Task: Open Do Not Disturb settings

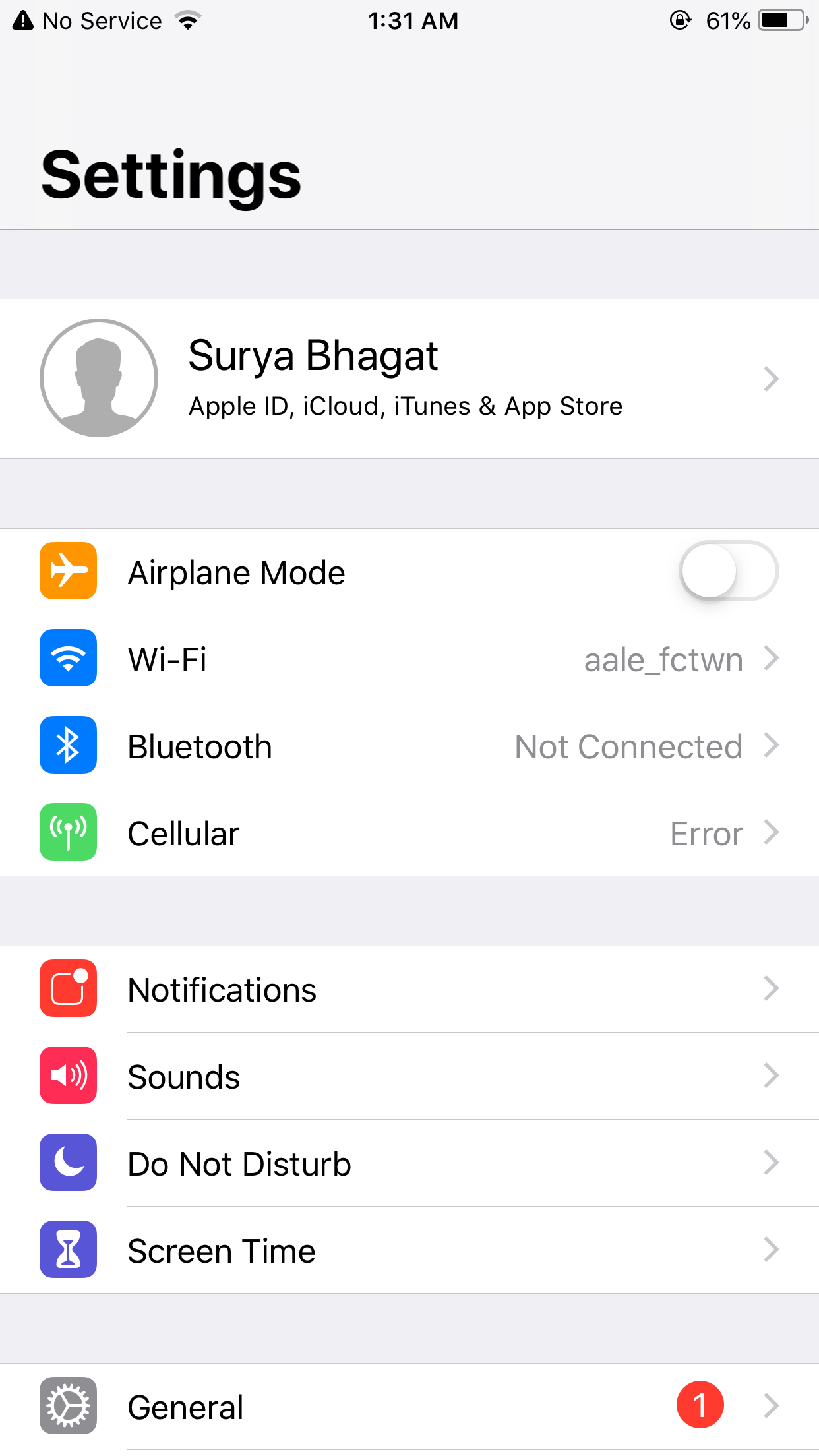Action: pos(409,1163)
